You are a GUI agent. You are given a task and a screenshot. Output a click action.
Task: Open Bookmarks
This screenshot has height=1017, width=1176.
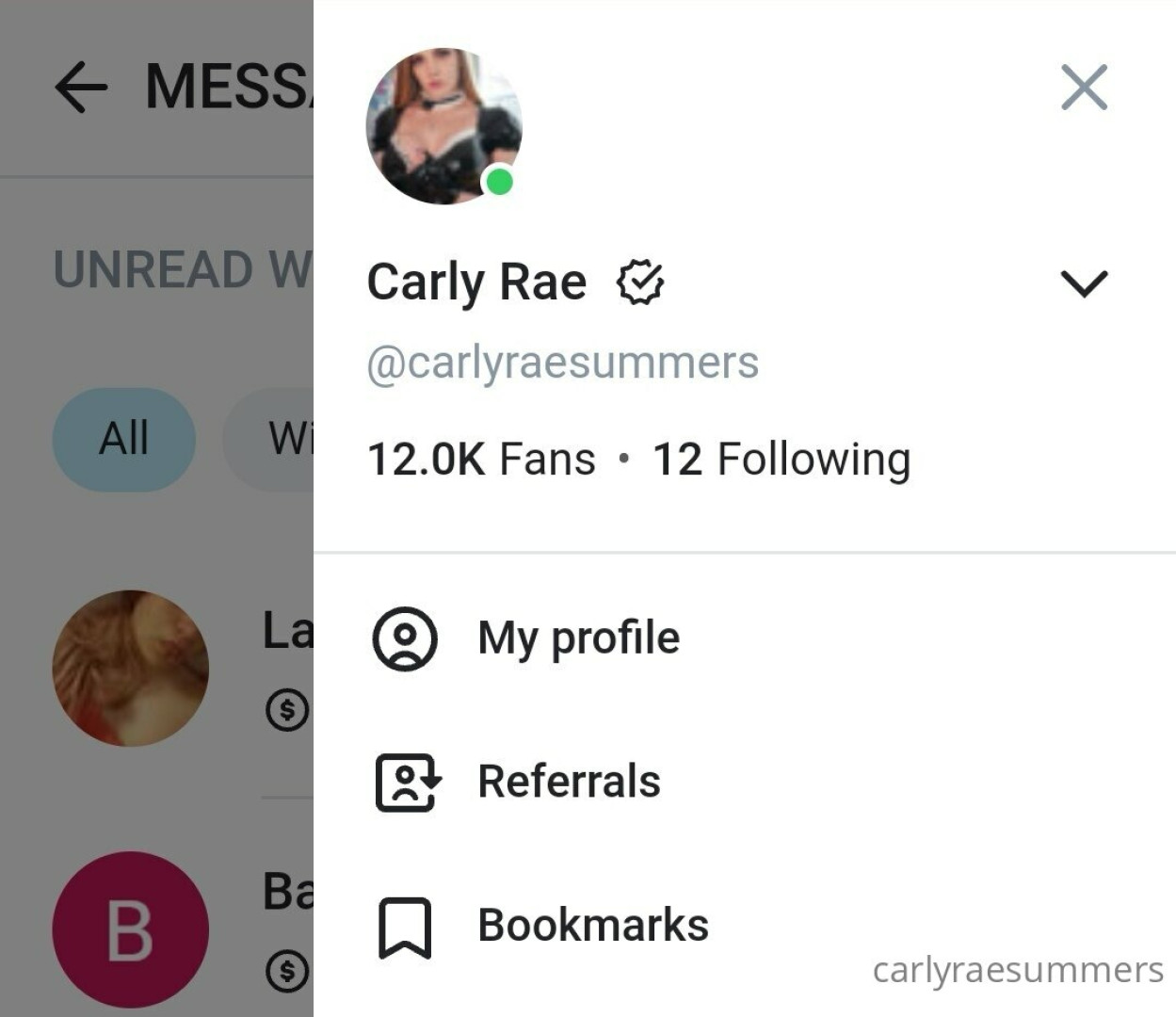coord(591,925)
